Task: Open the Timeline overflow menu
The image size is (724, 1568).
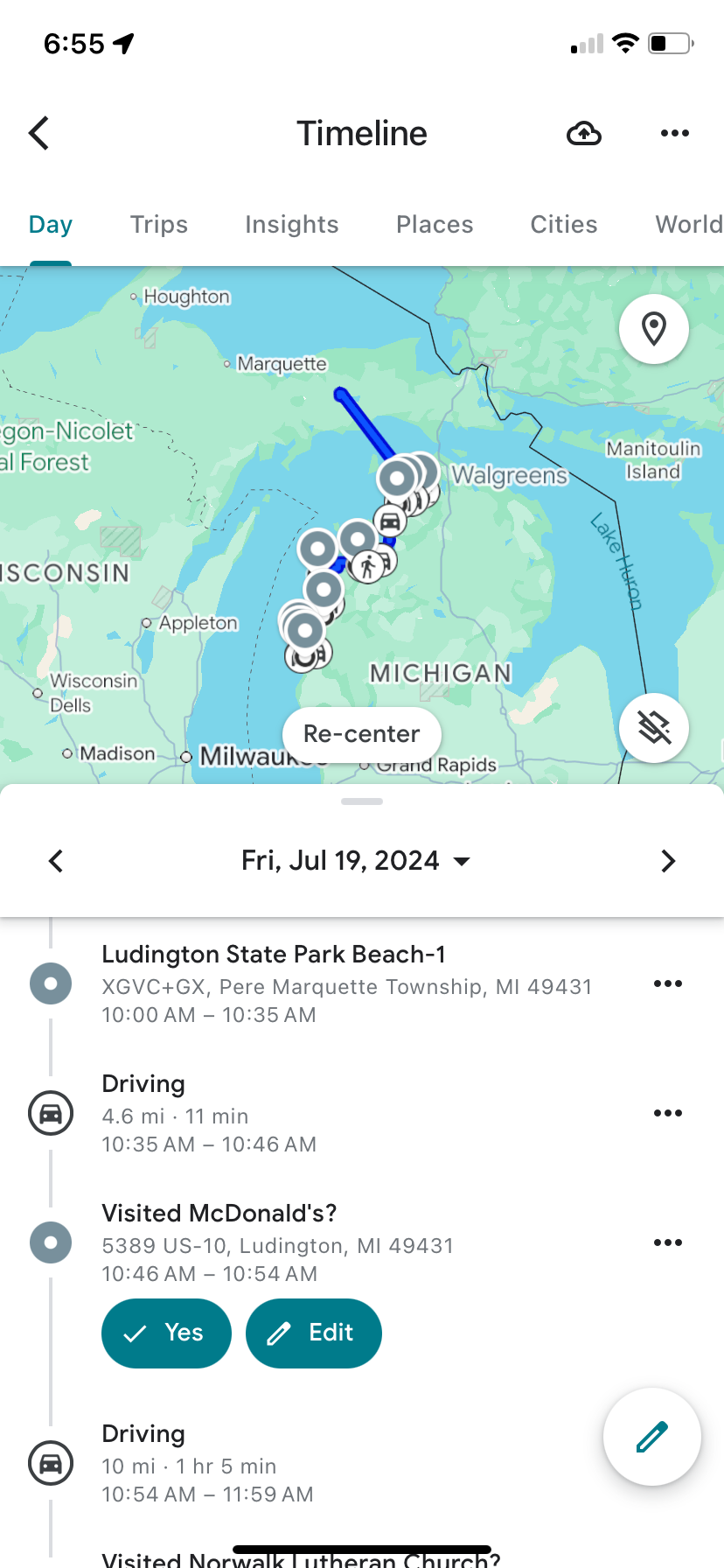Action: click(x=674, y=133)
